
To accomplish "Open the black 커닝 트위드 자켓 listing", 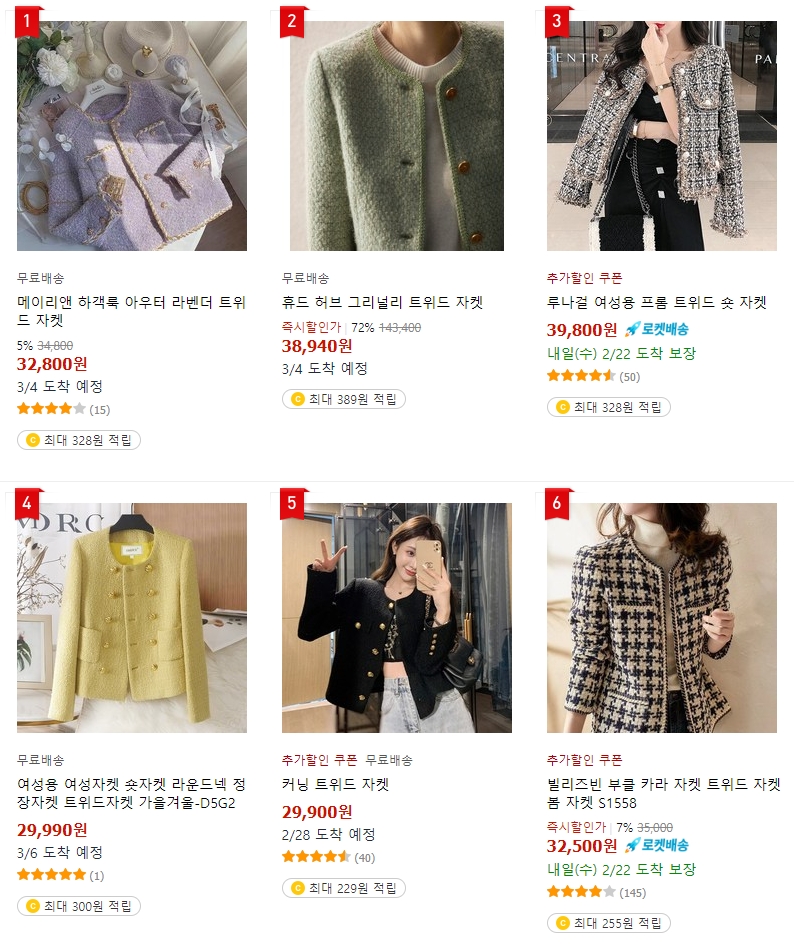I will tap(396, 617).
